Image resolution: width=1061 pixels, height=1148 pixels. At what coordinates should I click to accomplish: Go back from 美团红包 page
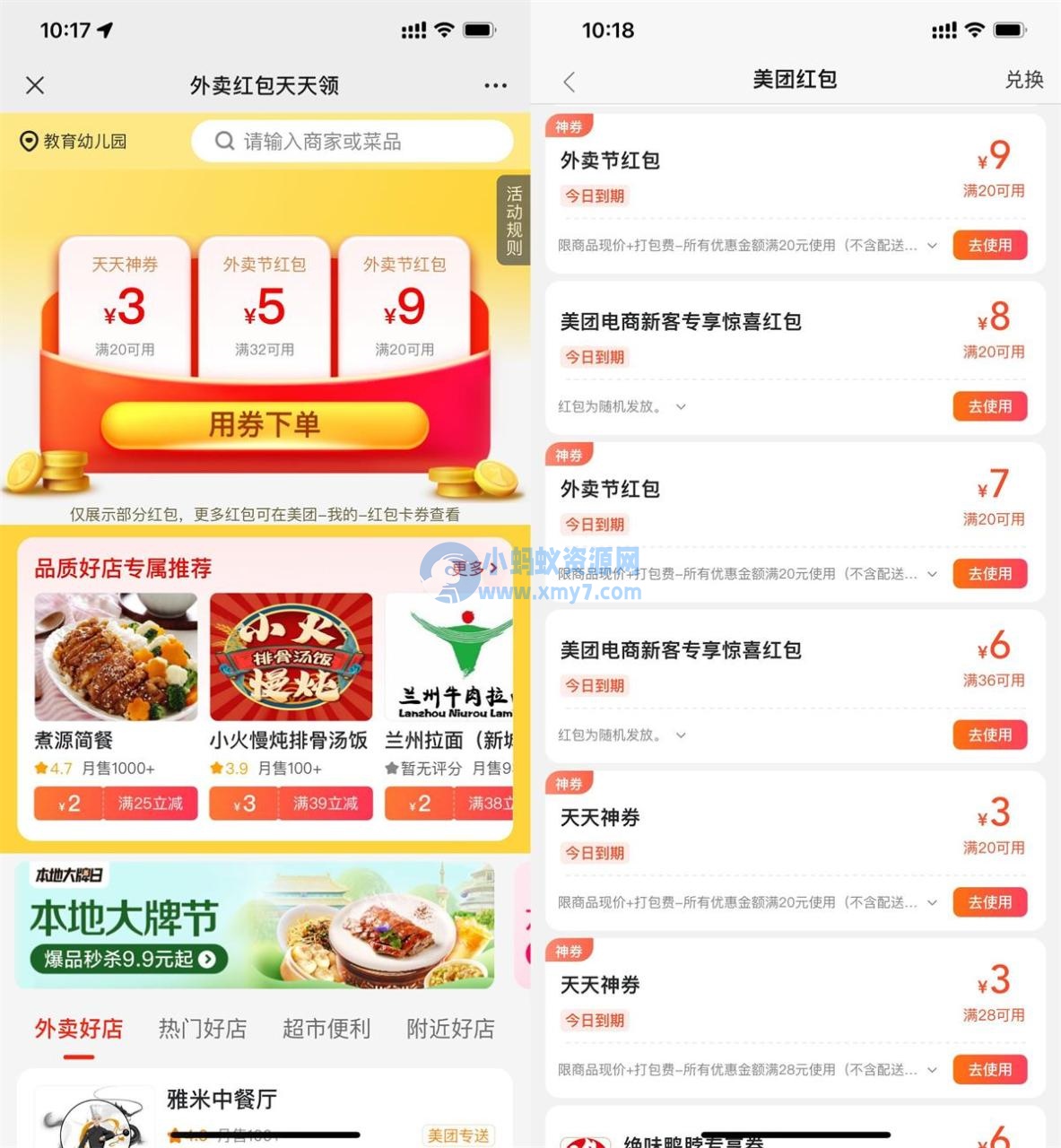(x=569, y=82)
